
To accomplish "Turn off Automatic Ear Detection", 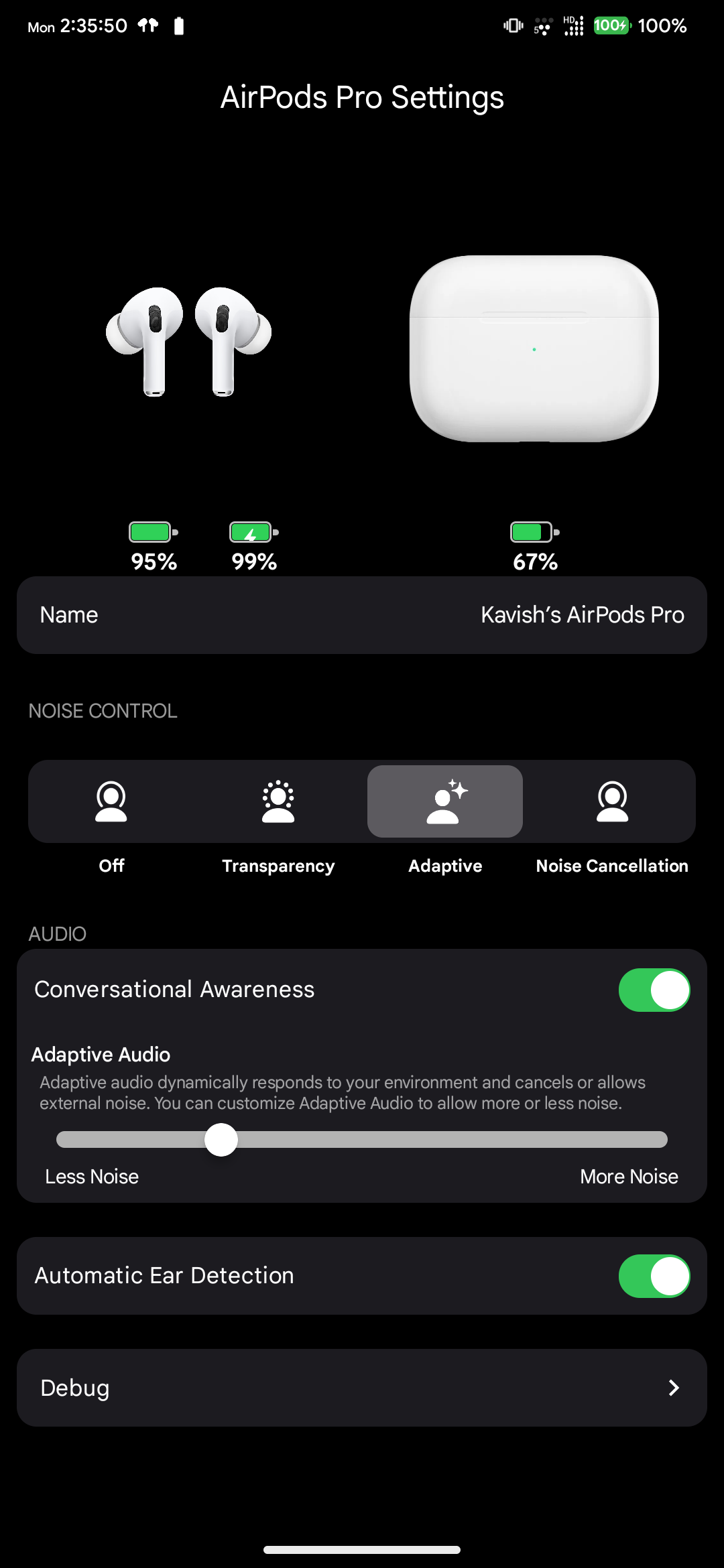I will [654, 1275].
